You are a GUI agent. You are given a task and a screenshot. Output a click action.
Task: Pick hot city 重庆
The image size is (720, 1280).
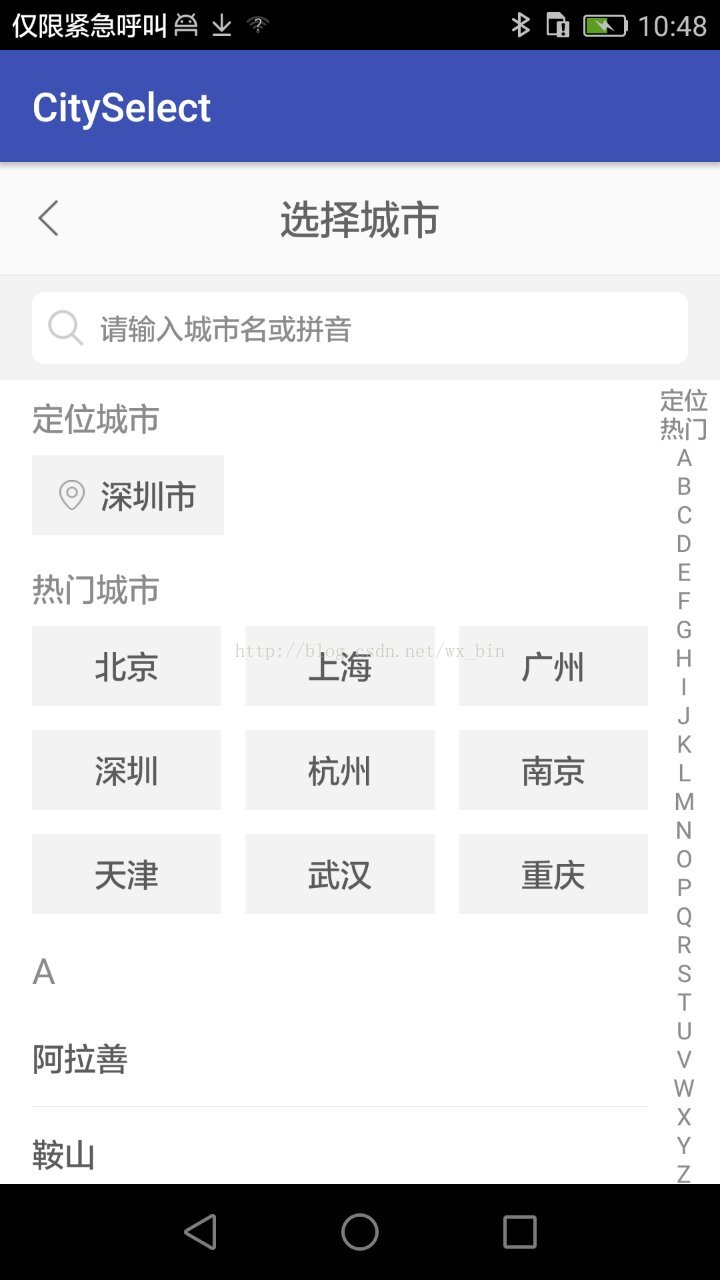[553, 874]
